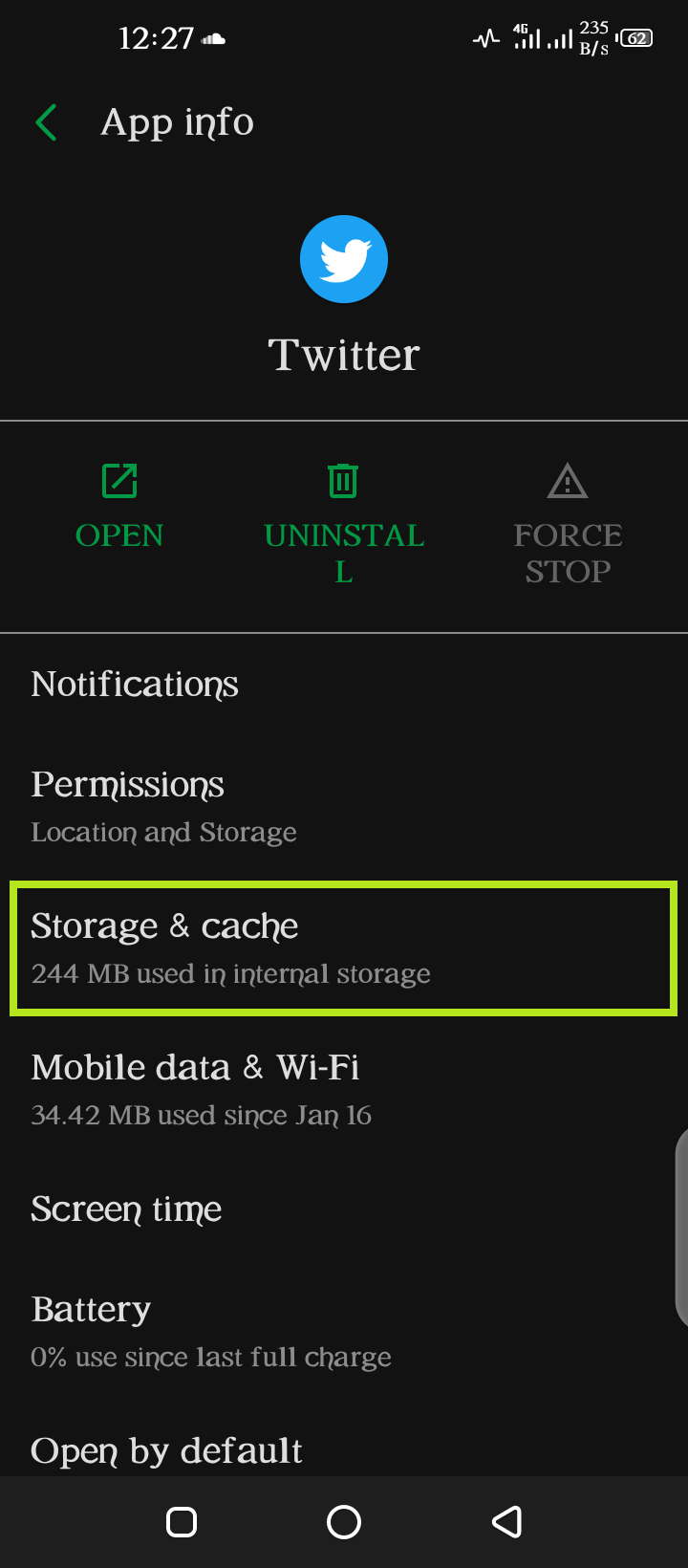
Task: Open Screen time for Twitter
Action: point(344,1209)
